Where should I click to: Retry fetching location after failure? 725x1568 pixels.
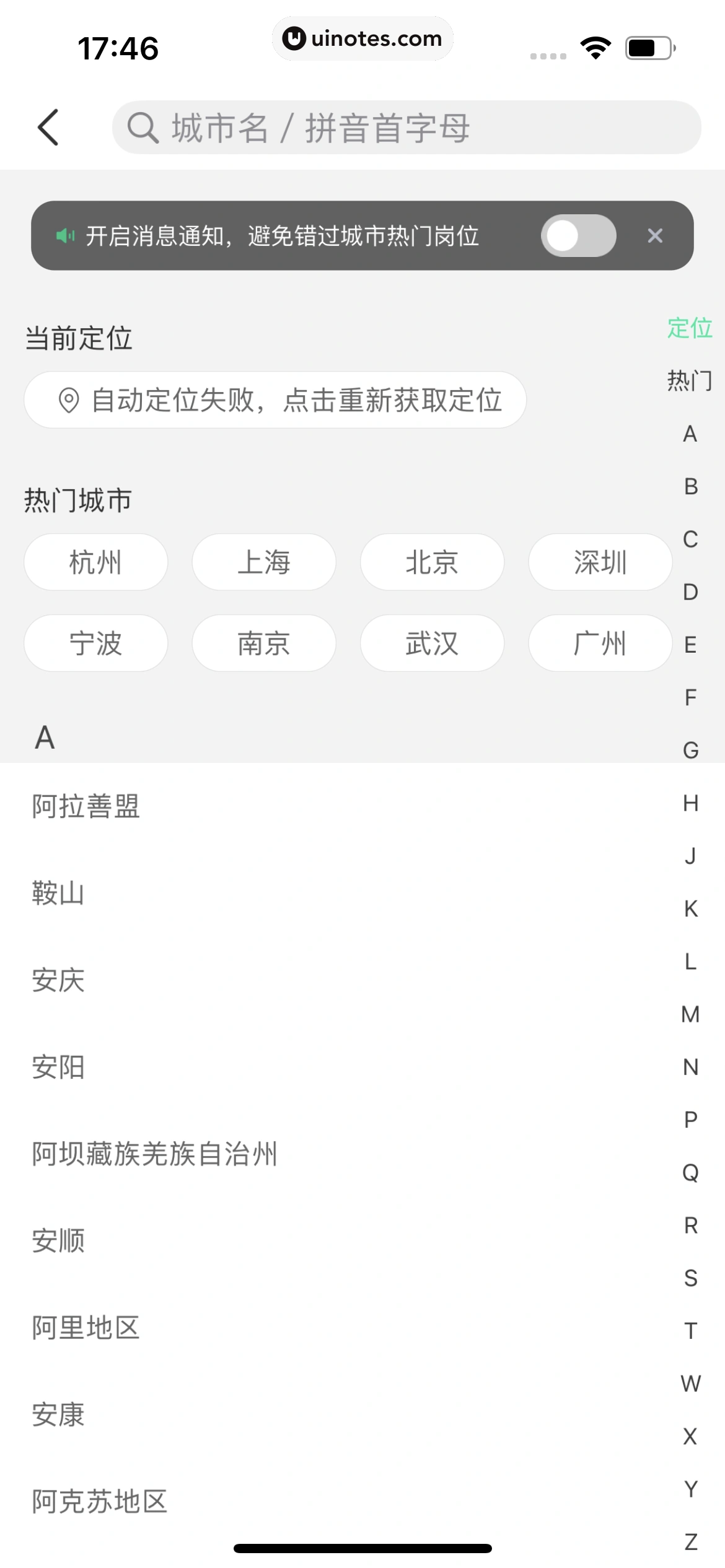(x=275, y=400)
